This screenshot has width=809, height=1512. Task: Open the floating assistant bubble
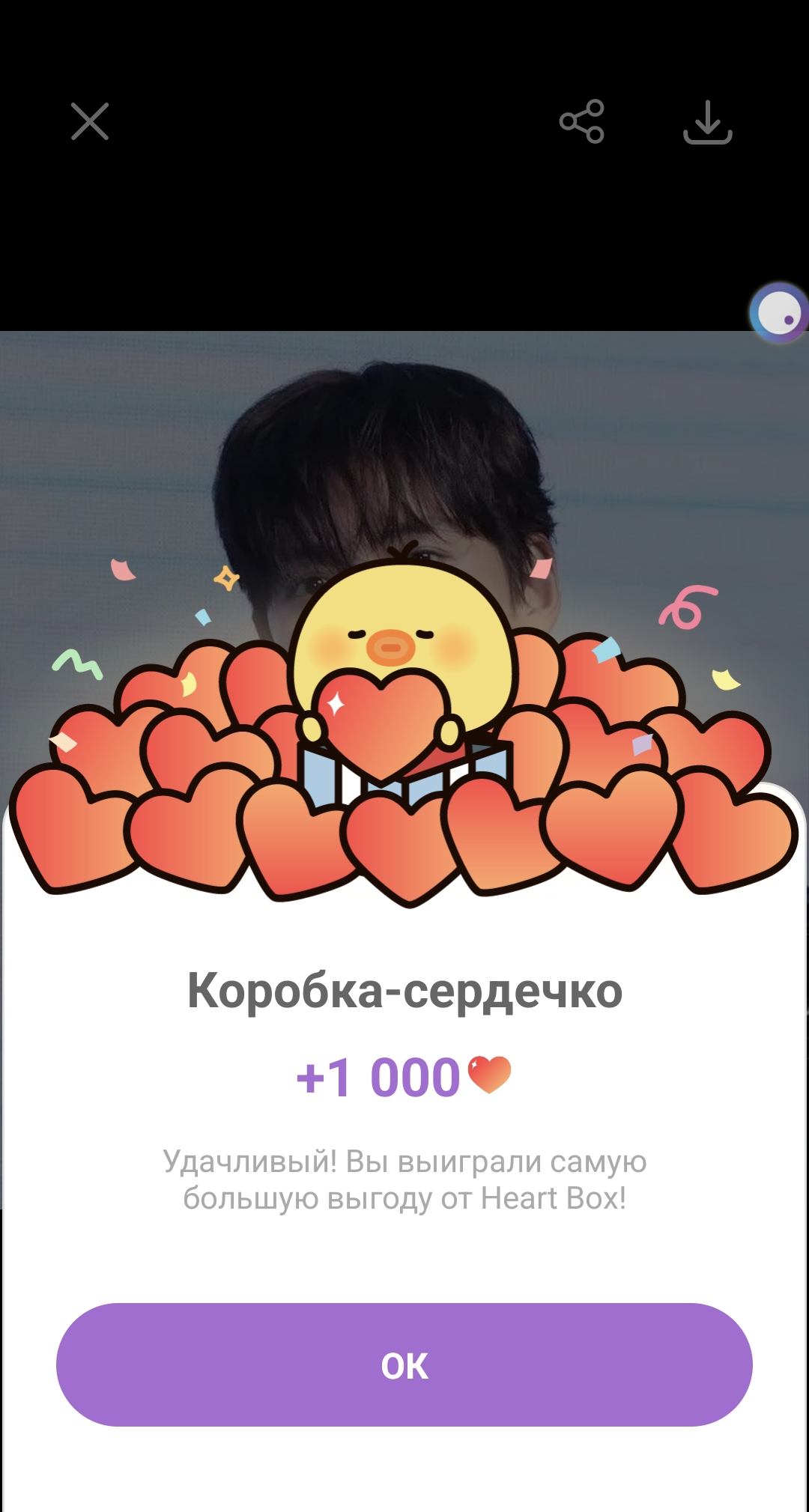pyautogui.click(x=779, y=313)
